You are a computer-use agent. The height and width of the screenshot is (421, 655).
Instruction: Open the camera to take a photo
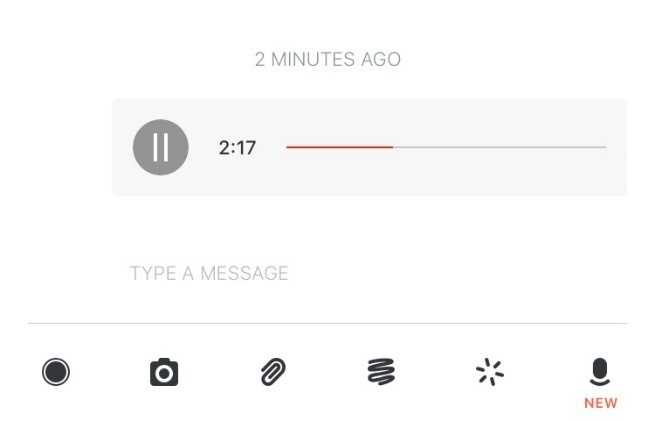(163, 373)
